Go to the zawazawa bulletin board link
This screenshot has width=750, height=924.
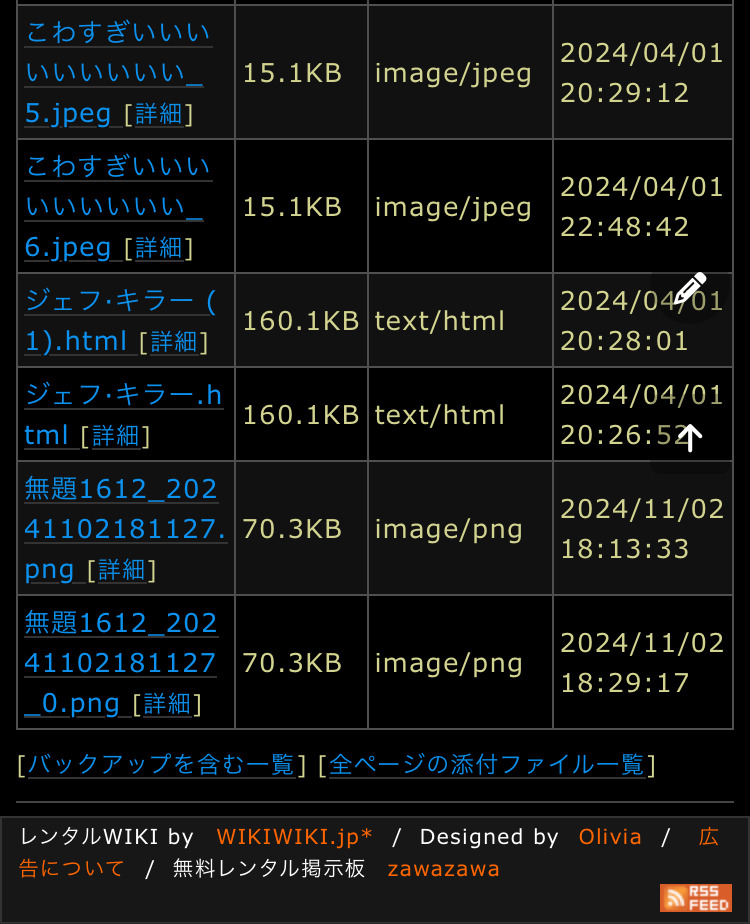pyautogui.click(x=443, y=869)
